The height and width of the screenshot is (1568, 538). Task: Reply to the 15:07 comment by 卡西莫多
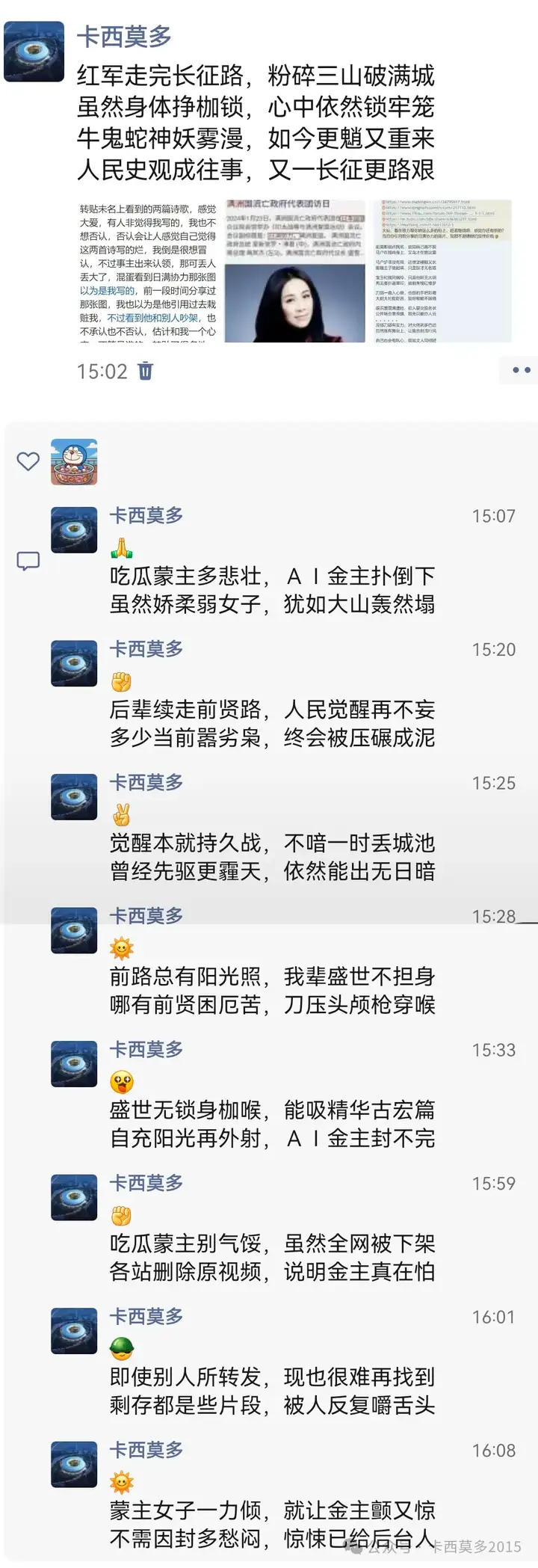point(272,590)
